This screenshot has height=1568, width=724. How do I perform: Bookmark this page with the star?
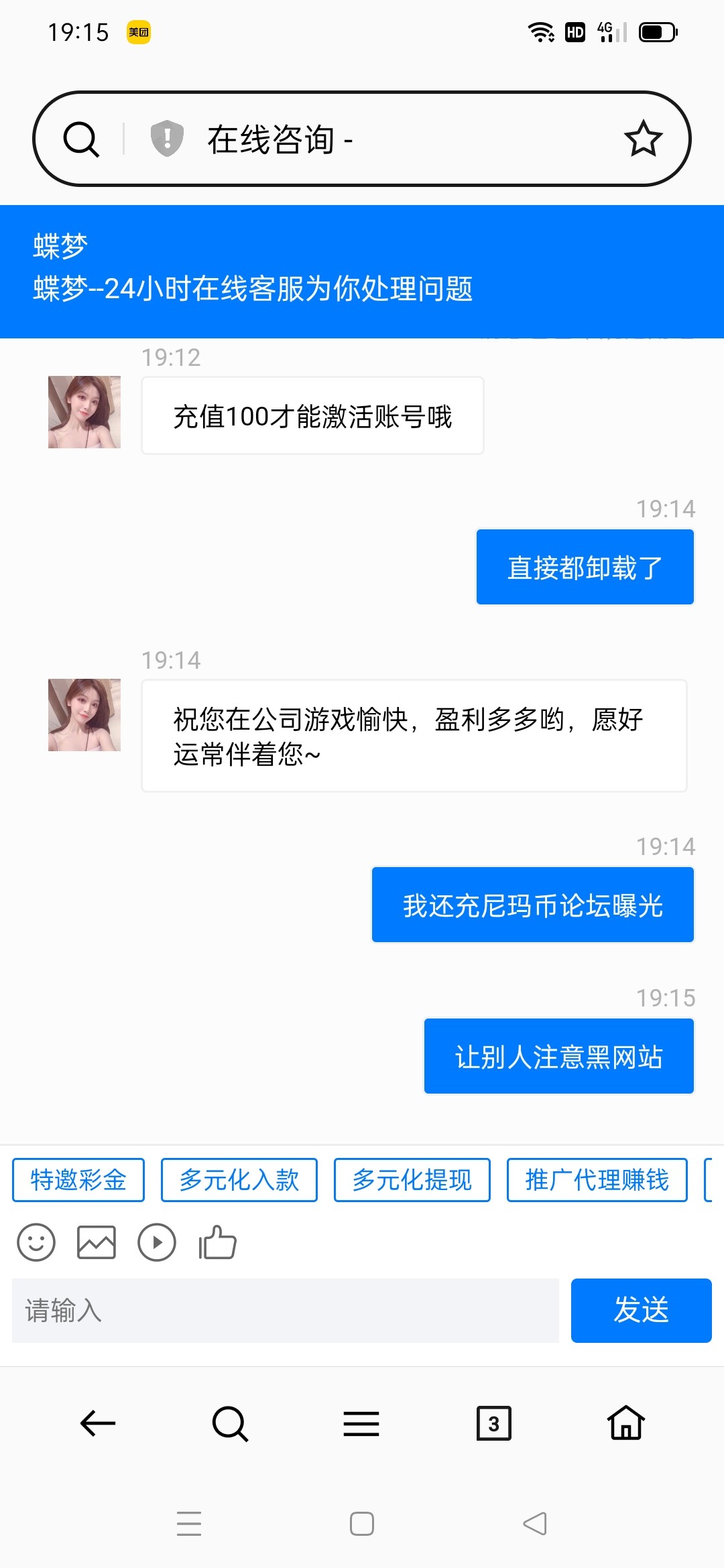click(x=643, y=139)
